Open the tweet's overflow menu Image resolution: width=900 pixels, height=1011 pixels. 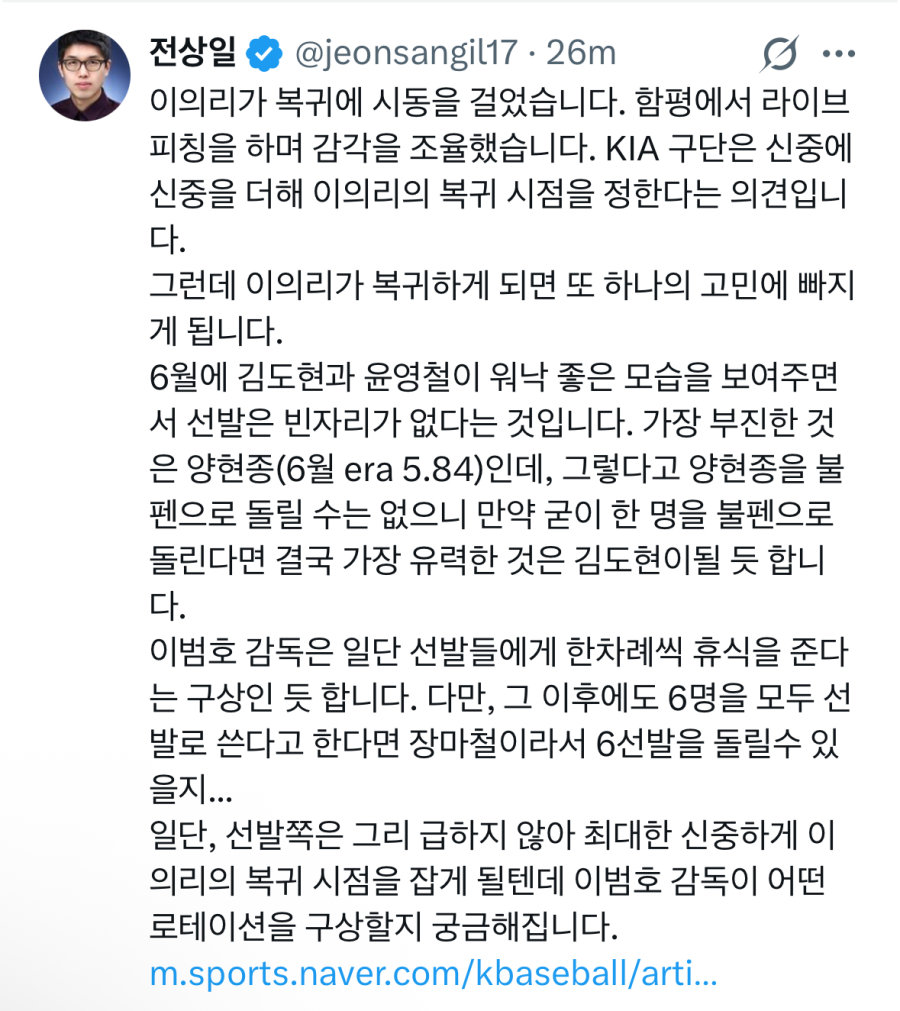[x=838, y=53]
